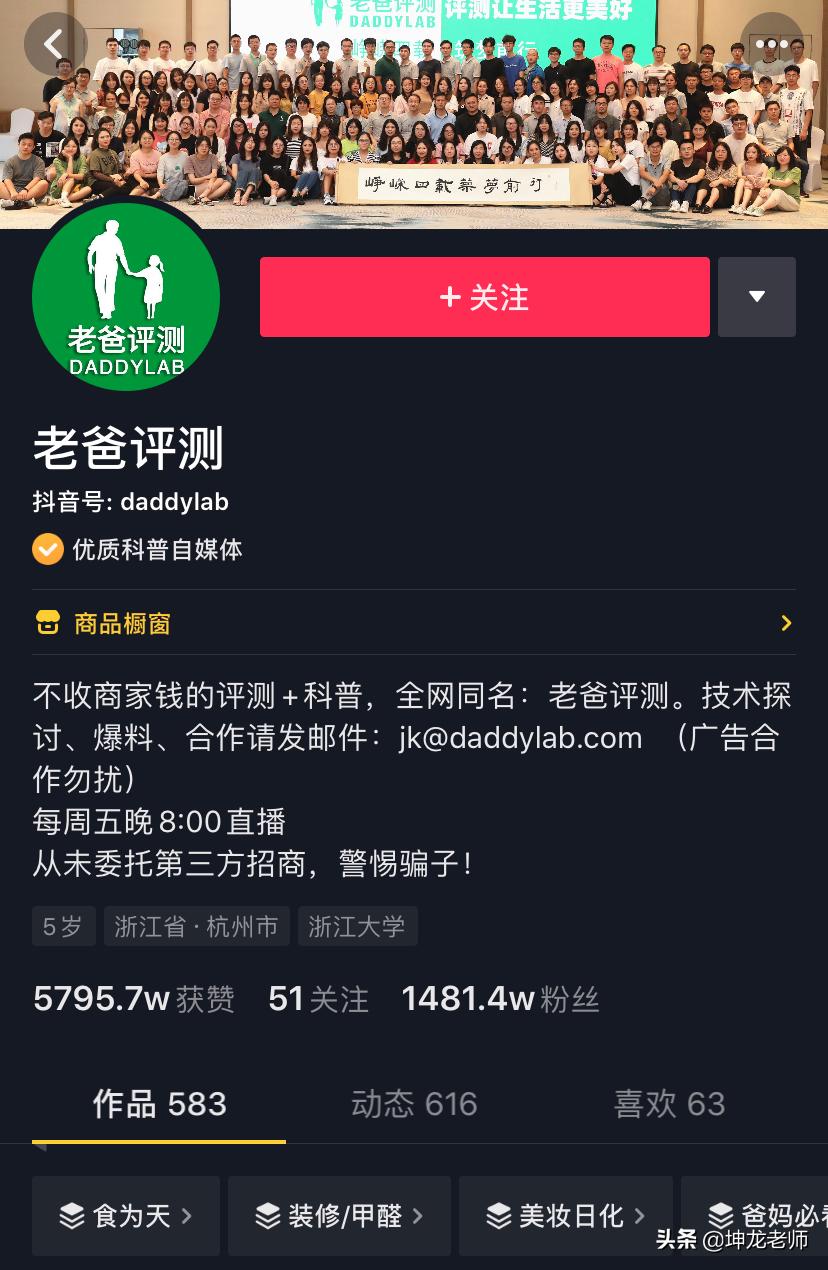Toggle the 浙江省·杭州市 location tag
The height and width of the screenshot is (1270, 828).
coord(196,926)
